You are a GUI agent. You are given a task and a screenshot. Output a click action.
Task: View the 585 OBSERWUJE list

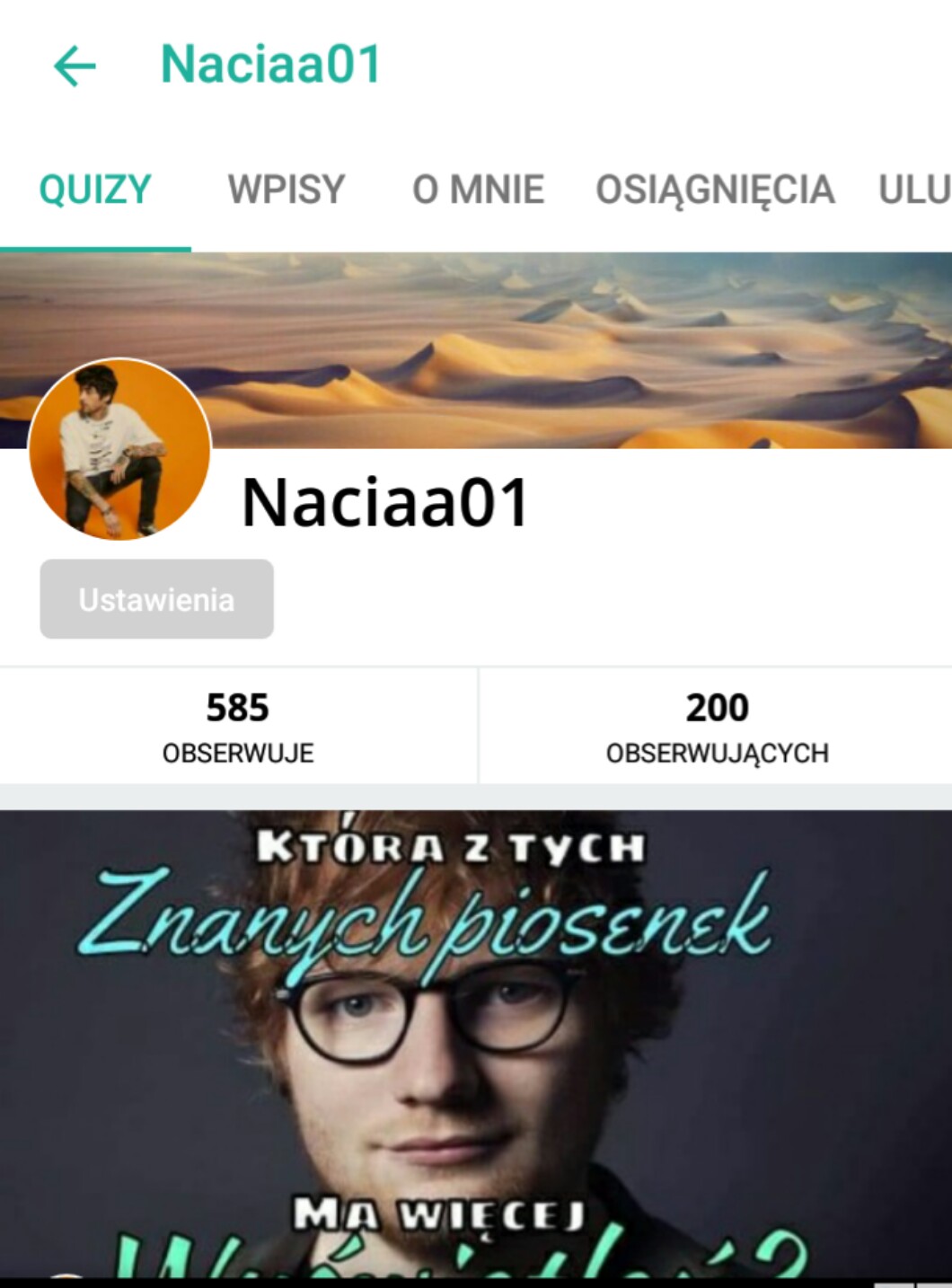pyautogui.click(x=238, y=726)
